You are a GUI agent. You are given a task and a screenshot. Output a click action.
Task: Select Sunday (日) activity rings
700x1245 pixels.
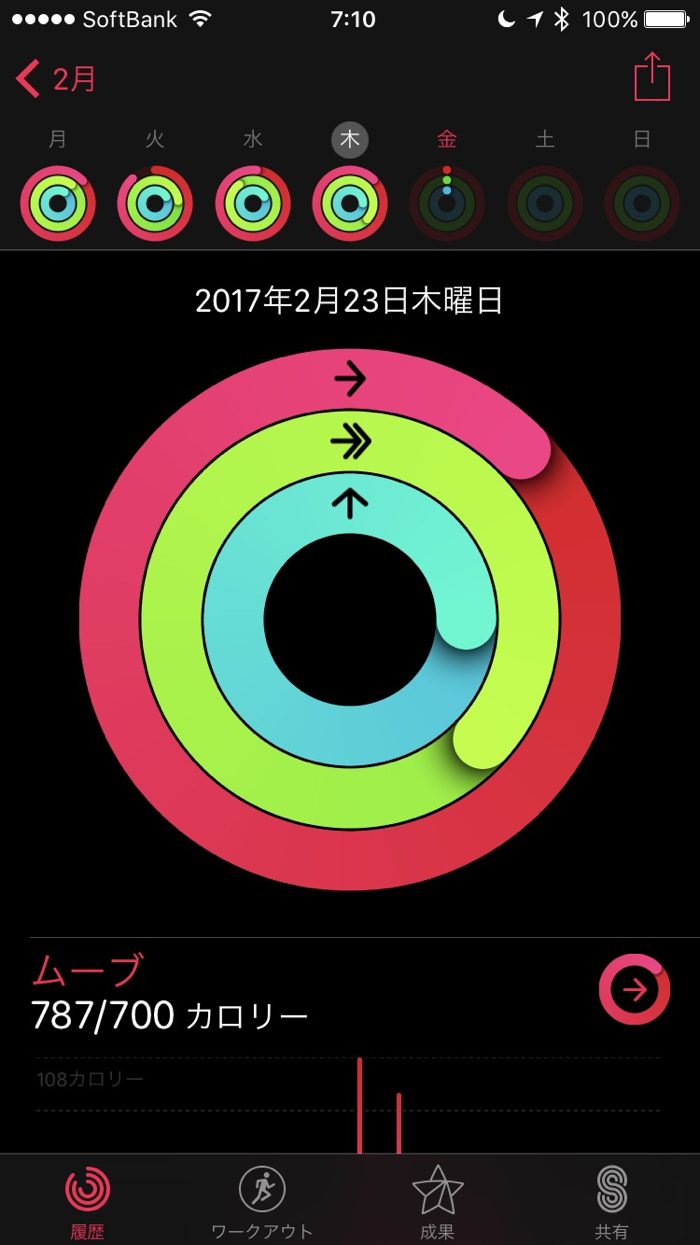(642, 203)
